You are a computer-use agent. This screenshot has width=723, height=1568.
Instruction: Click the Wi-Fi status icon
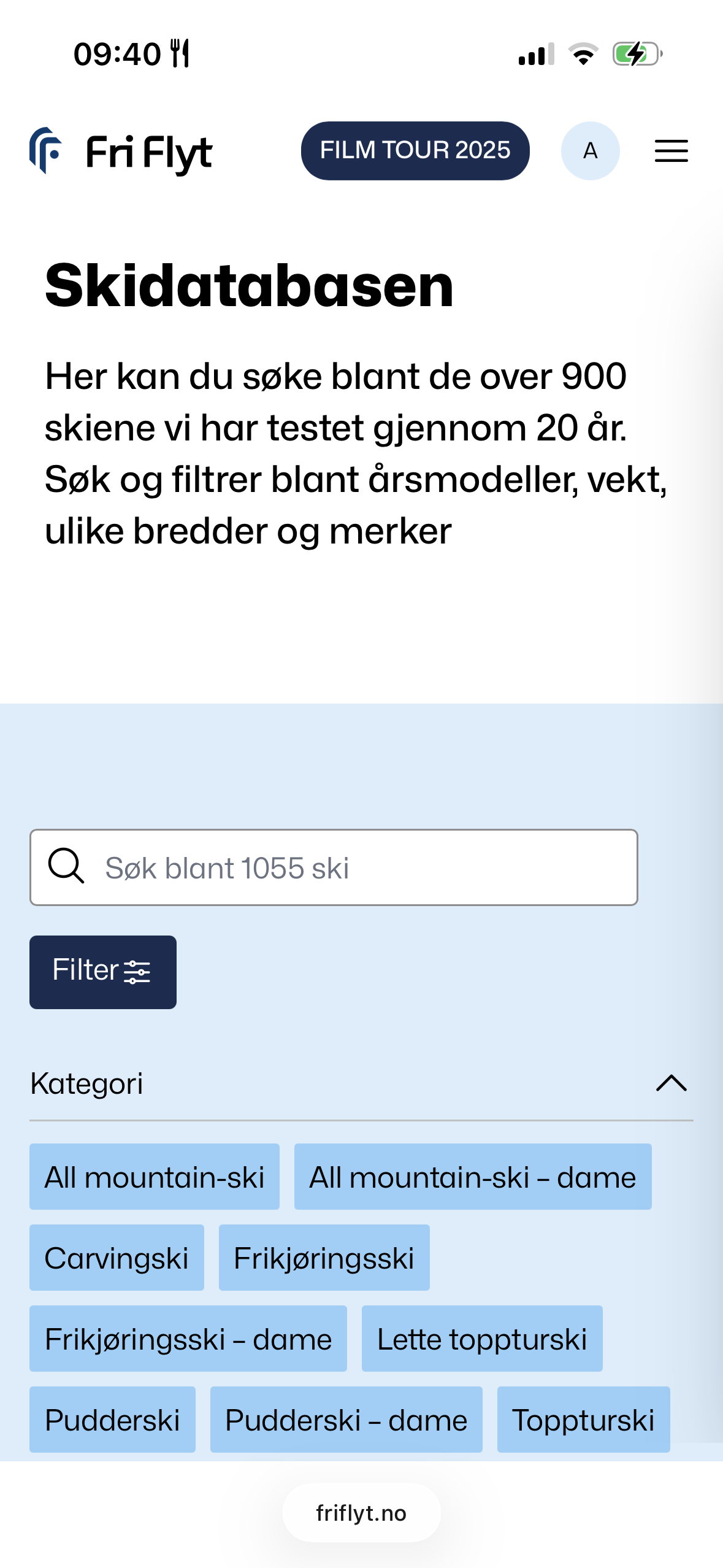pos(583,55)
